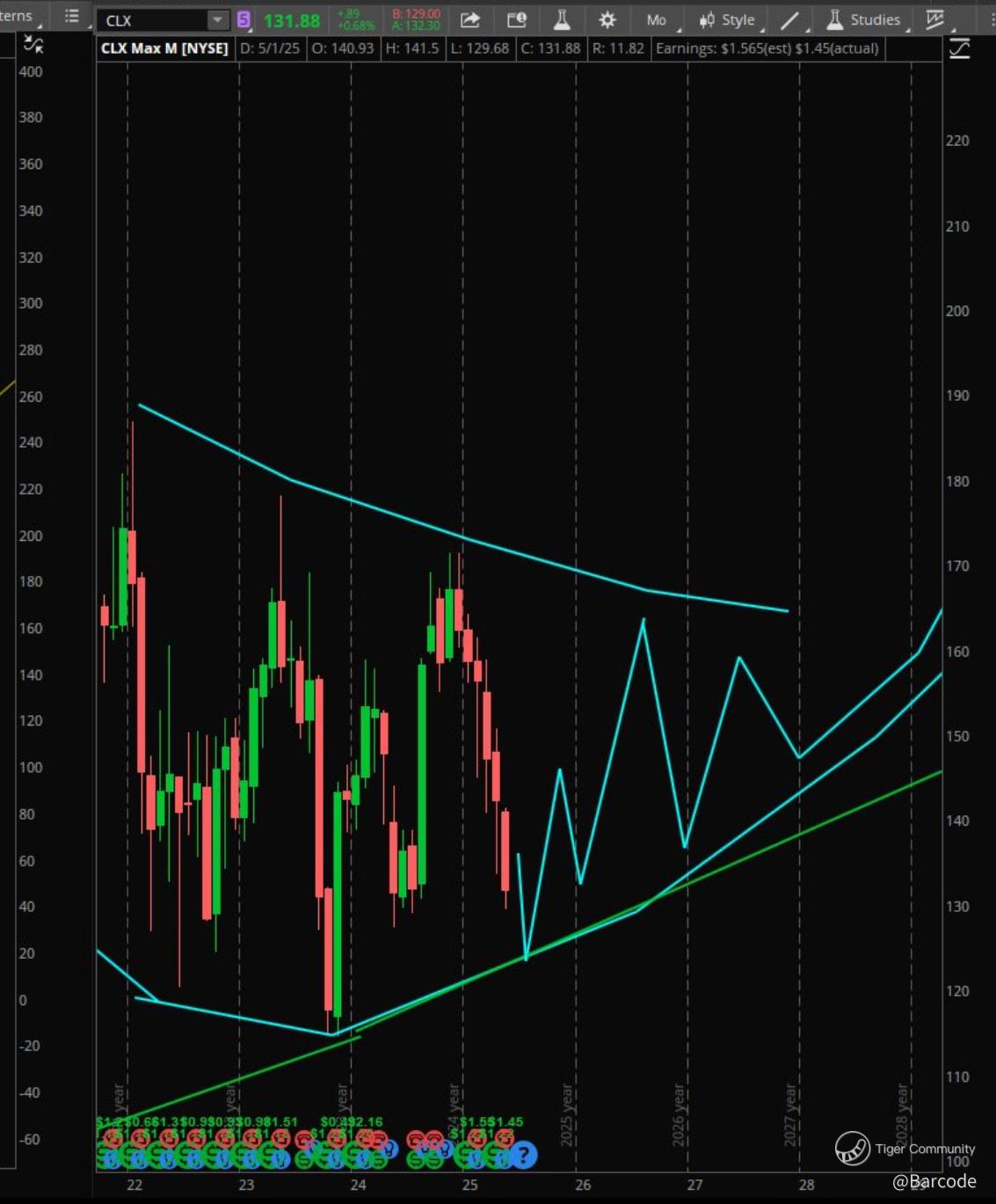The width and height of the screenshot is (996, 1204).
Task: Open the list menu icon
Action: [x=72, y=17]
